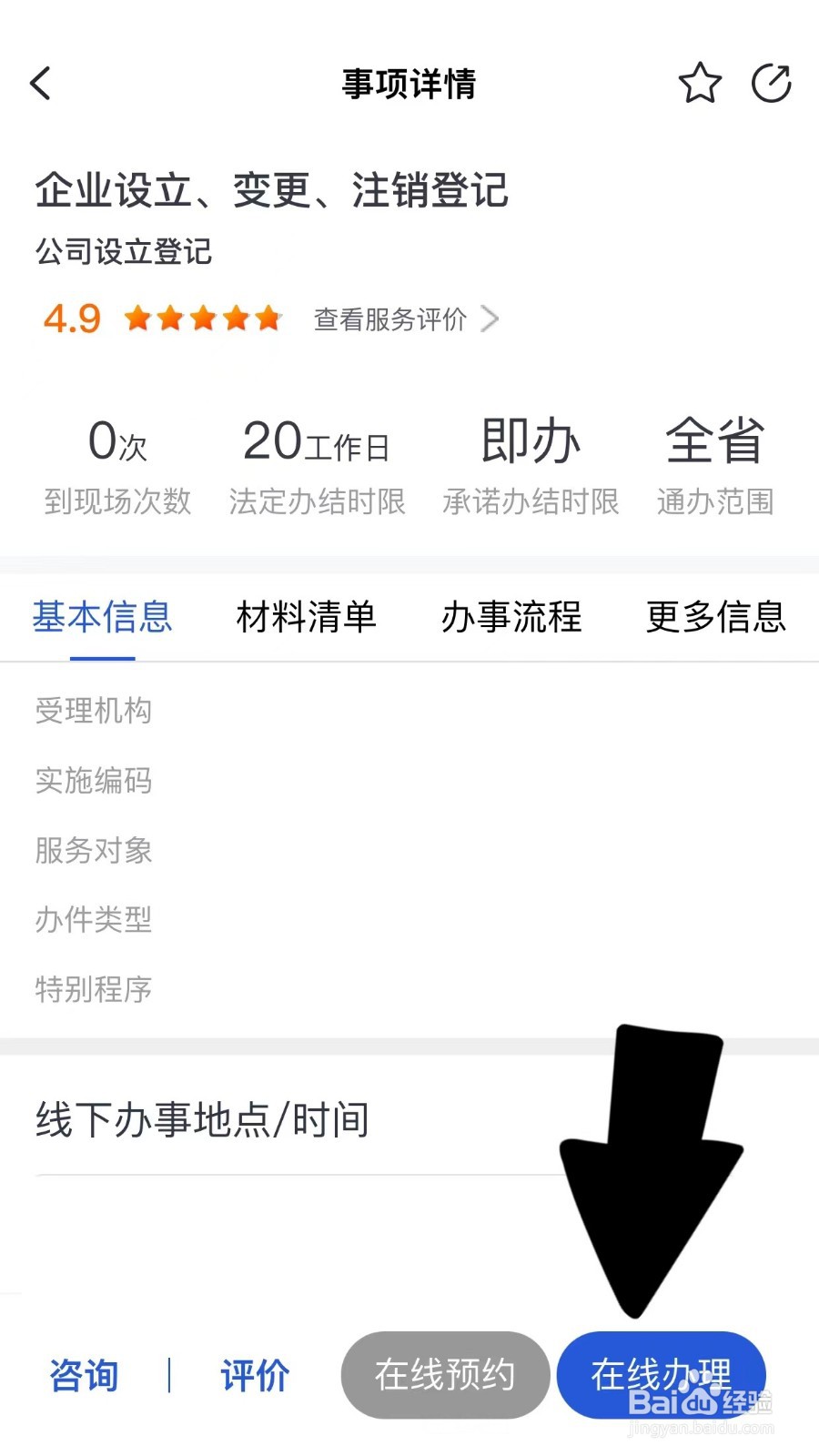Tap the 全省 coverage area indicator
Image resolution: width=819 pixels, height=1456 pixels.
tap(714, 441)
